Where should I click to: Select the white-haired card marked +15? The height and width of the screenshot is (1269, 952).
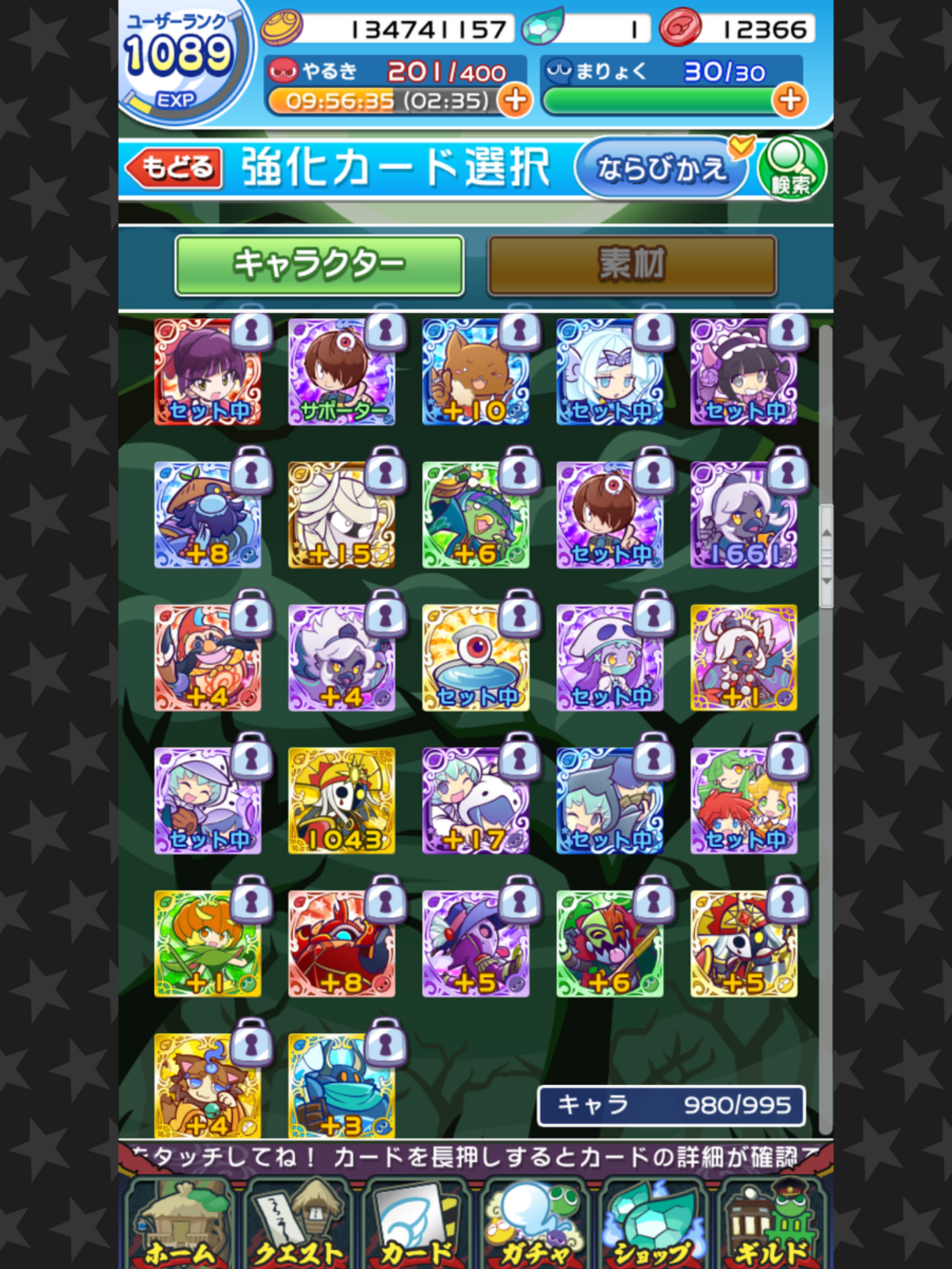[x=341, y=515]
